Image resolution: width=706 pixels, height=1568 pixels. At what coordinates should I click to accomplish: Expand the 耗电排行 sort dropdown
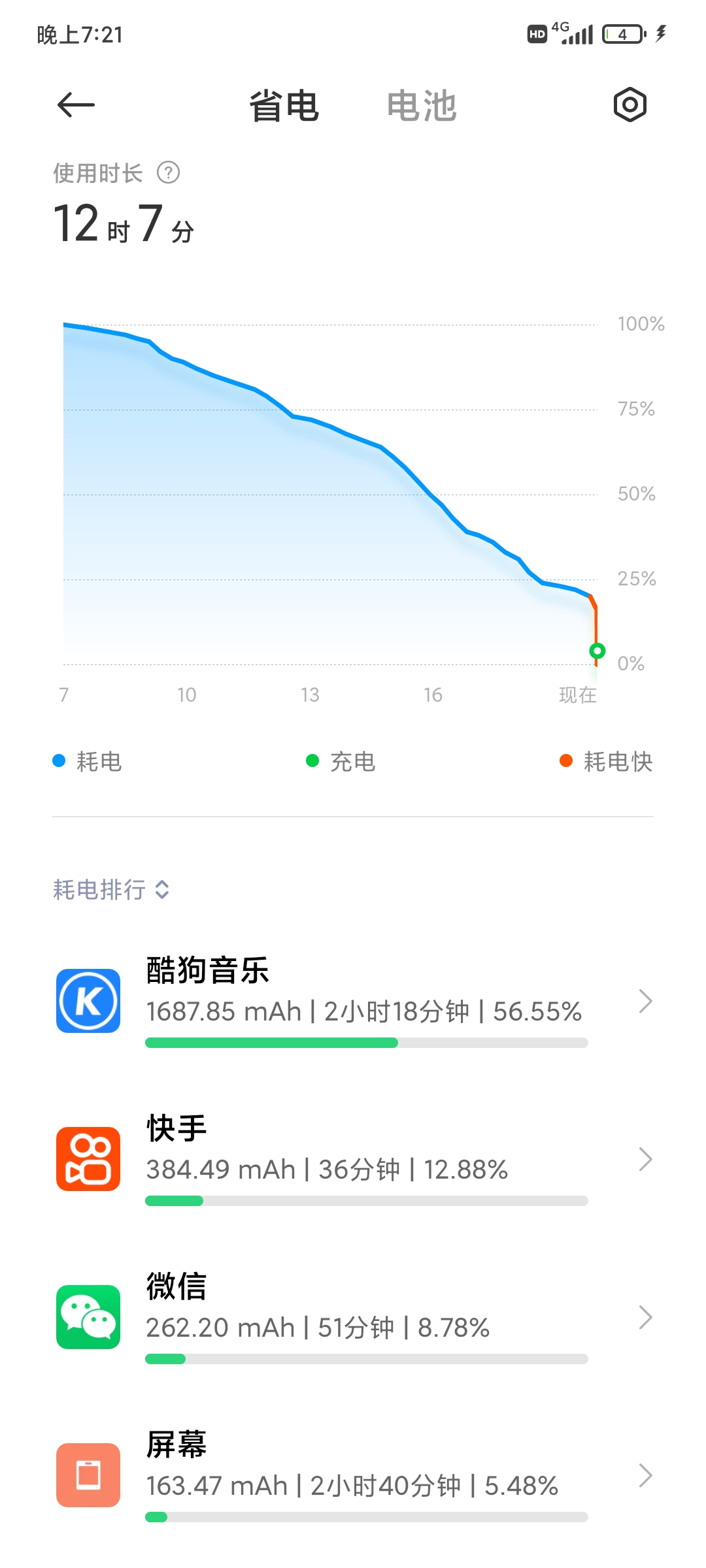click(111, 889)
